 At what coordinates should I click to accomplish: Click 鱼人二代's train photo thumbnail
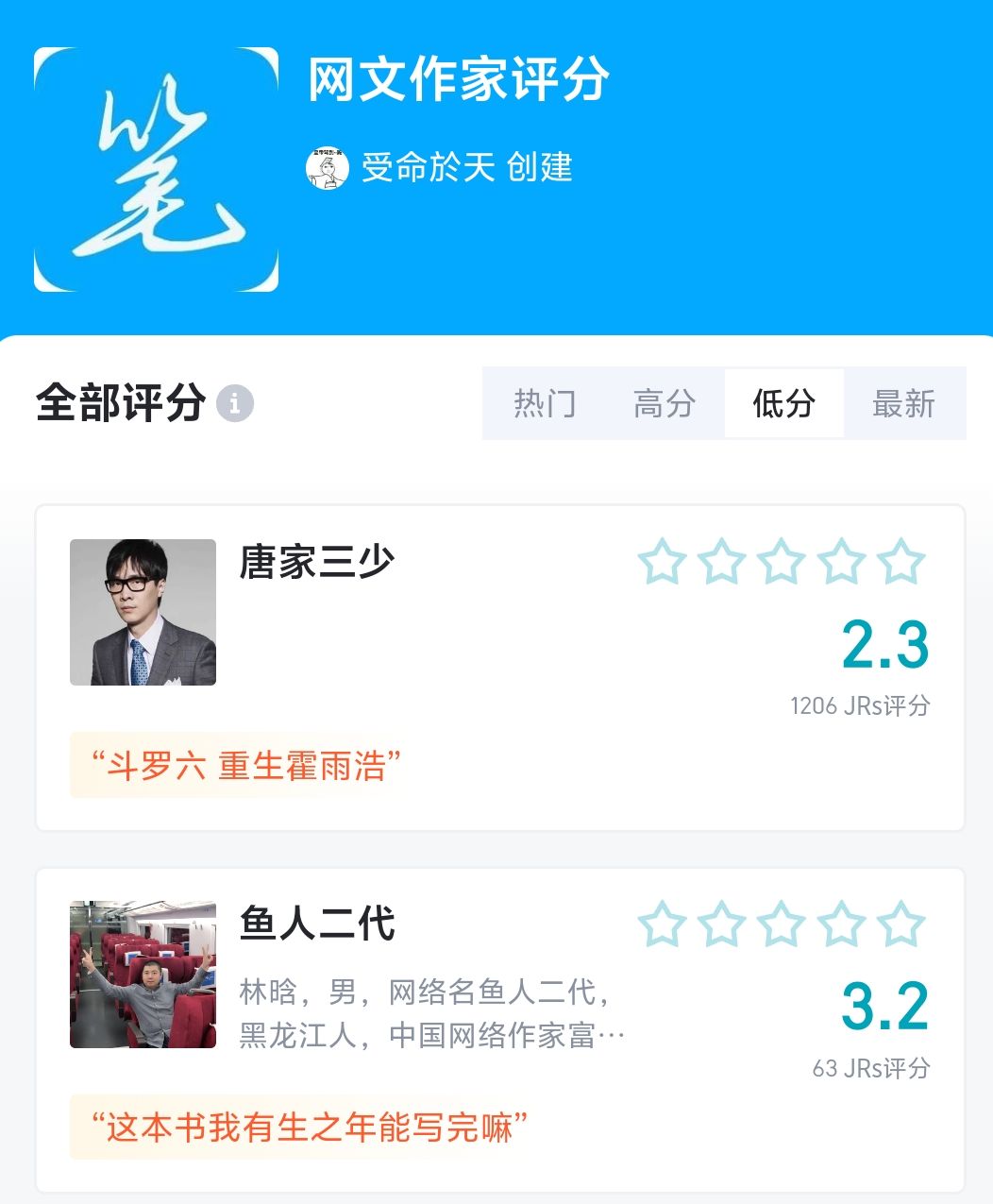point(142,974)
